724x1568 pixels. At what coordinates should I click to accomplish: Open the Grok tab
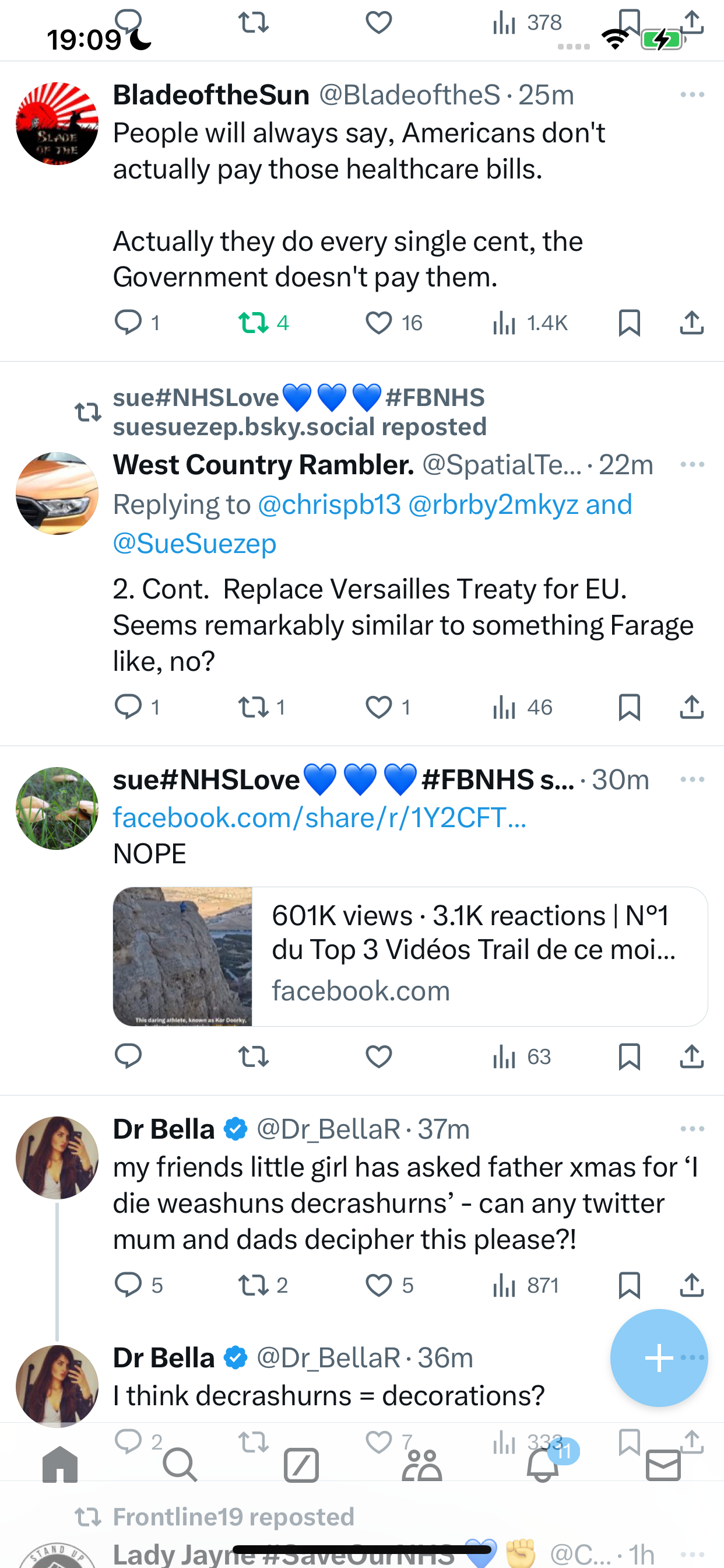point(301,1465)
